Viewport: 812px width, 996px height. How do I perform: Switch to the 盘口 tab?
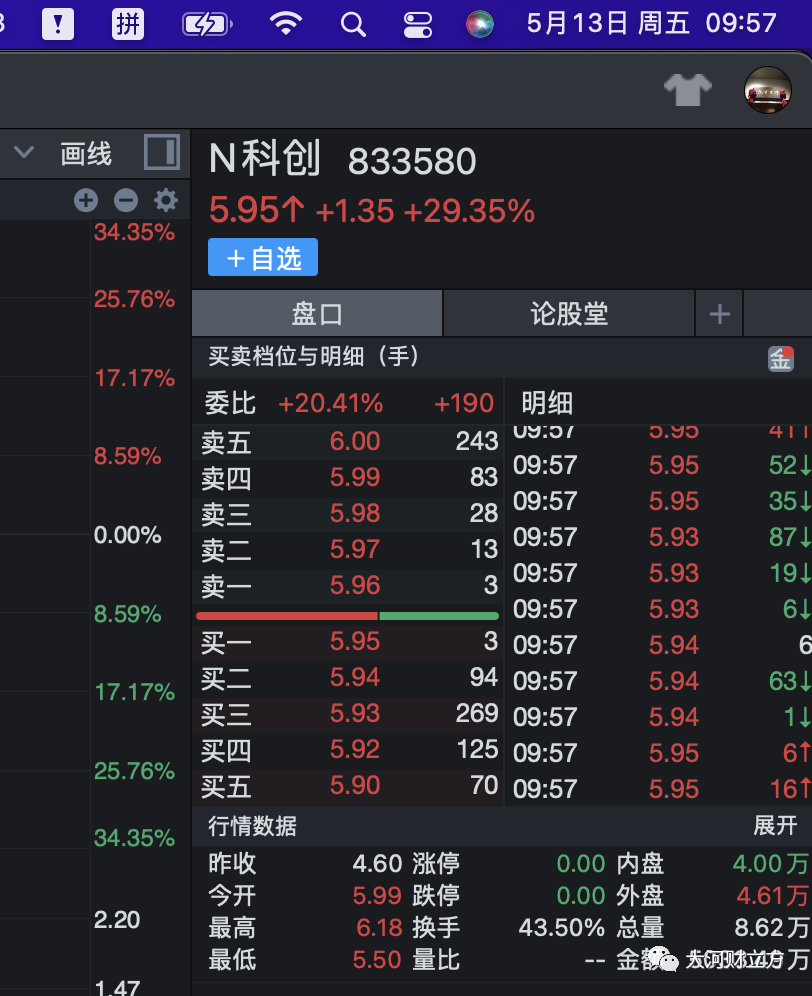317,314
